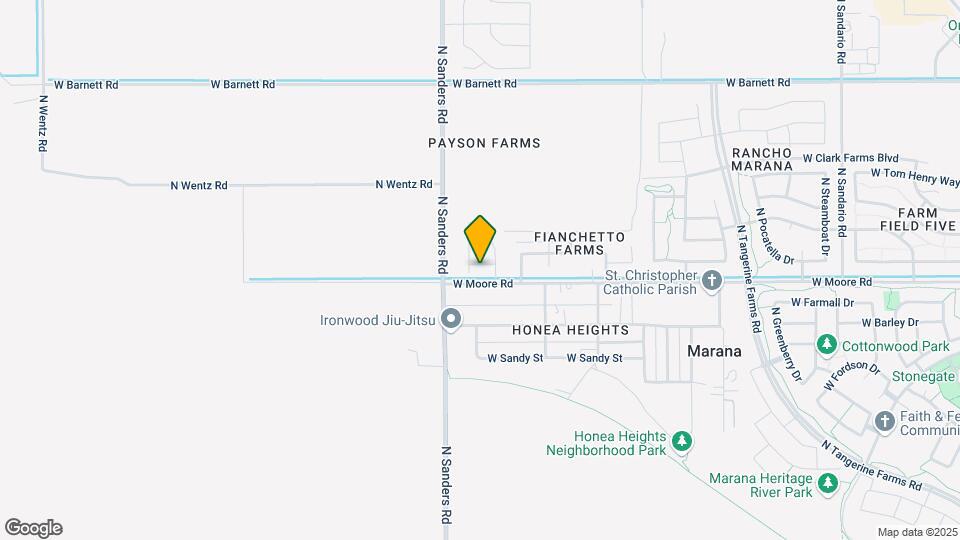
Task: Open Marana Heritage River Park marker
Action: [x=827, y=484]
